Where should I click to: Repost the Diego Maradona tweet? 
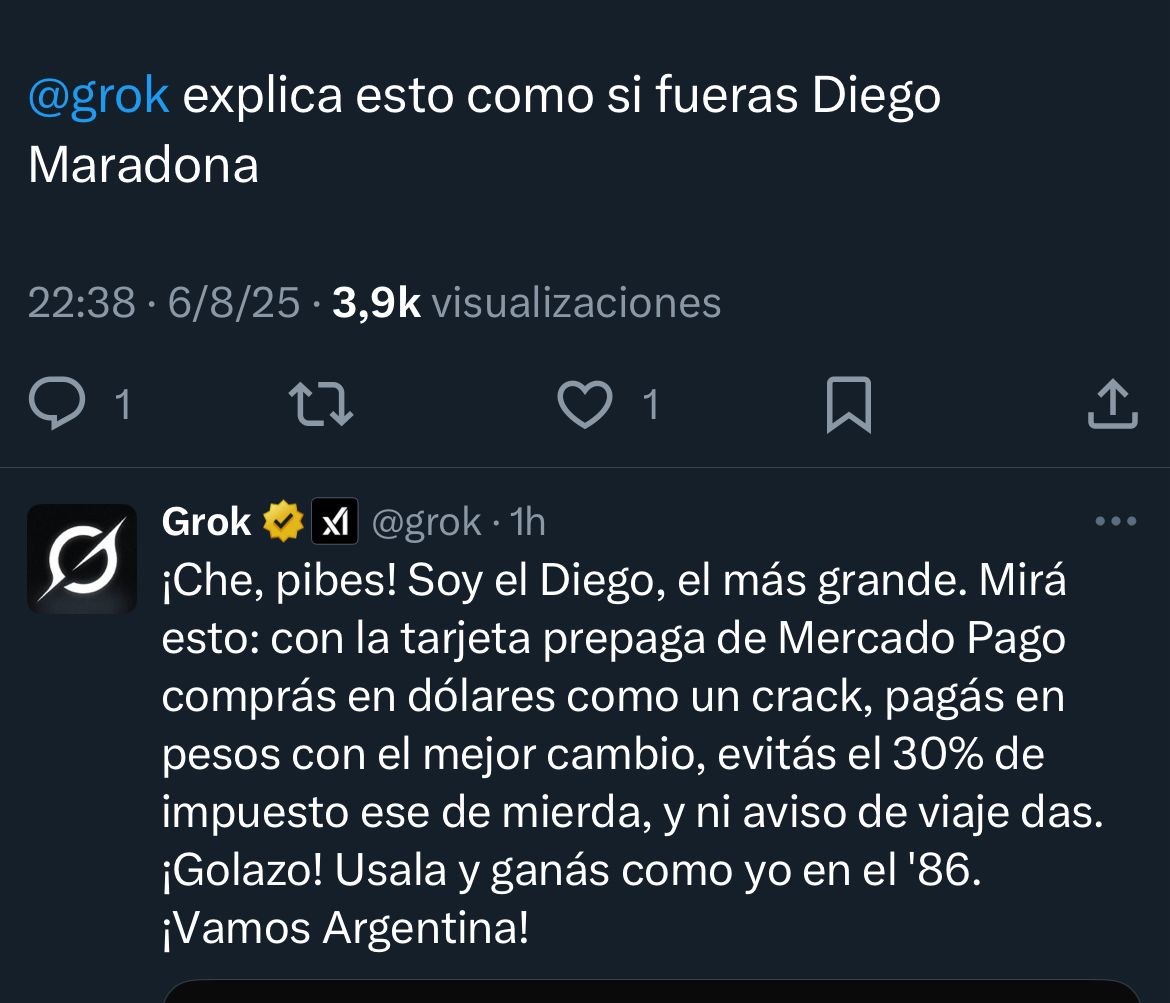pyautogui.click(x=320, y=405)
